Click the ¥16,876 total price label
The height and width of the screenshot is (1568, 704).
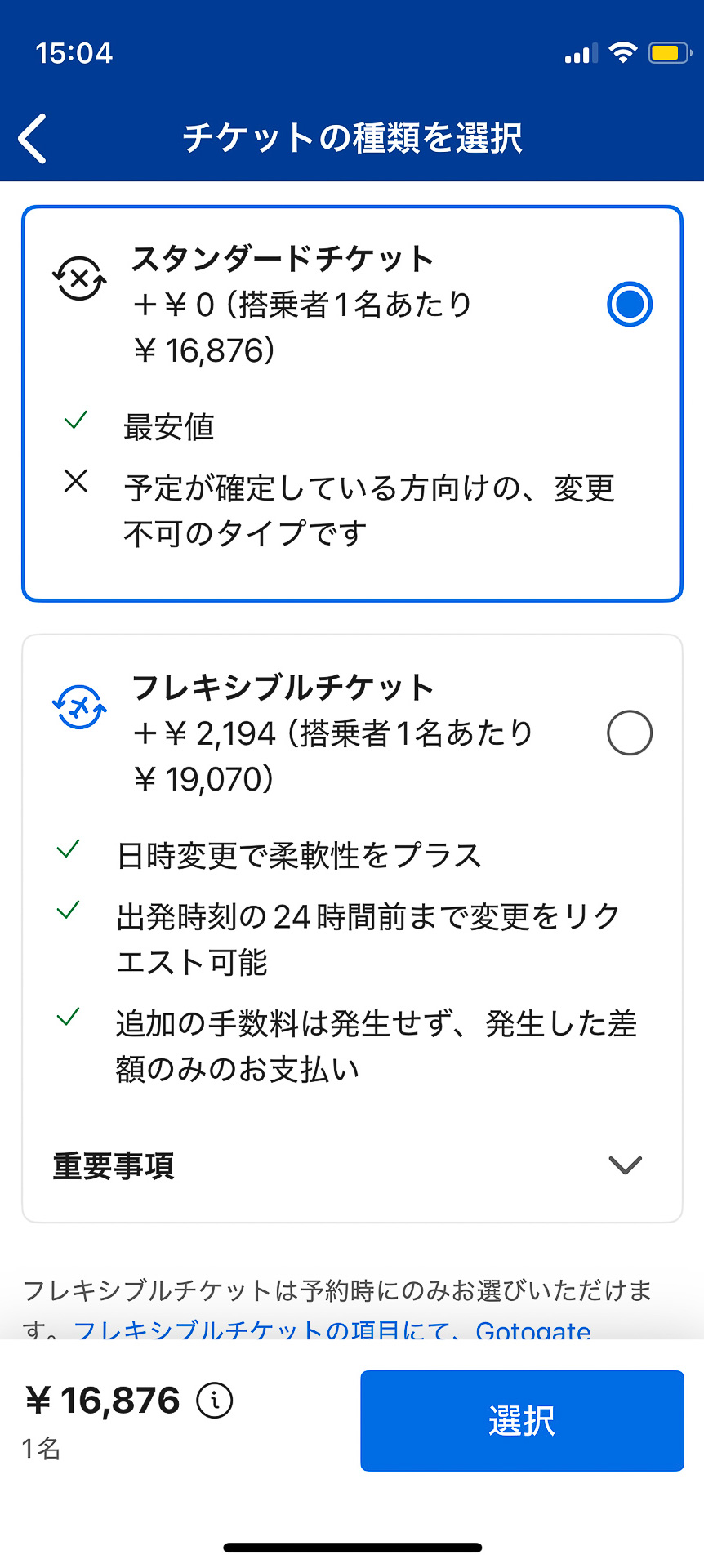(100, 1398)
